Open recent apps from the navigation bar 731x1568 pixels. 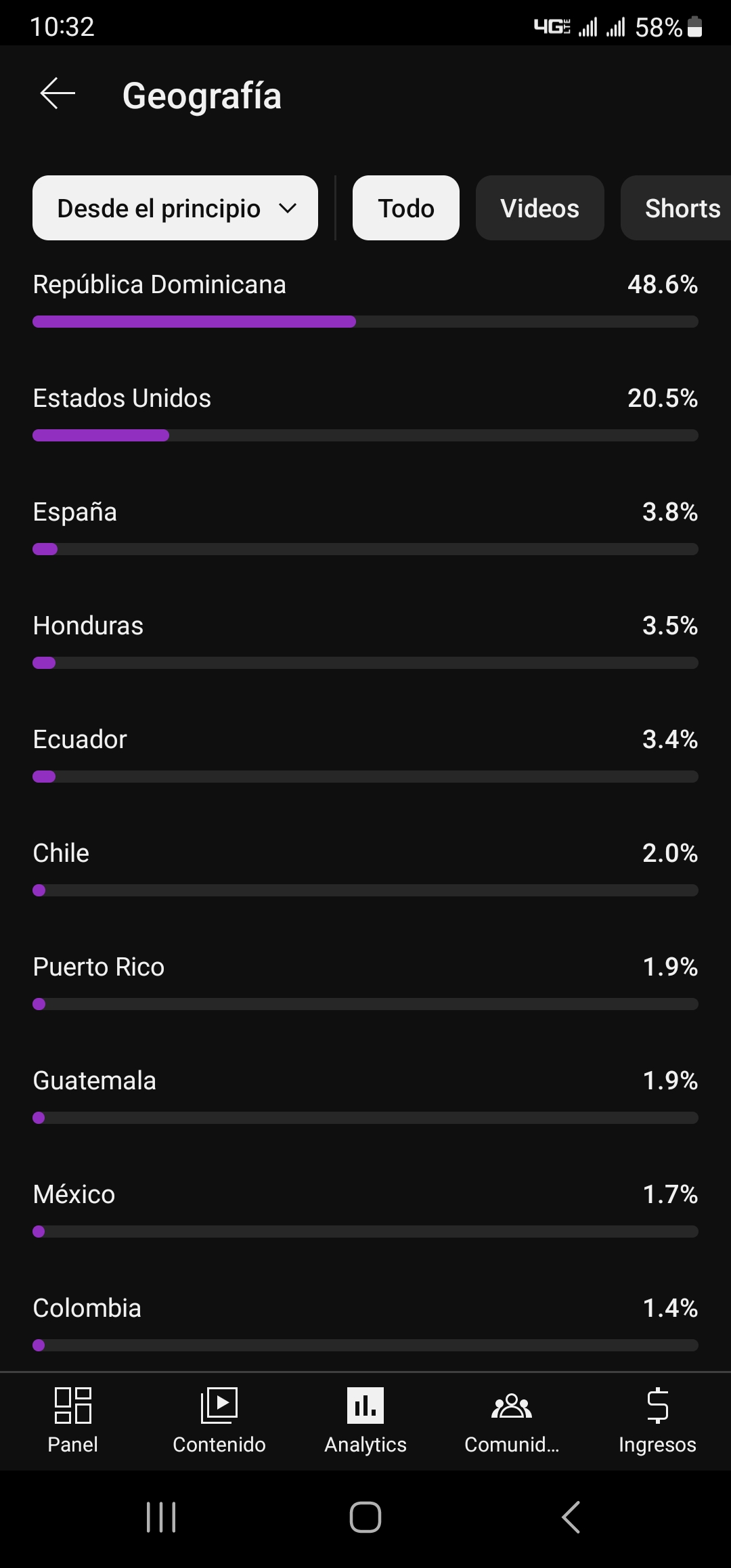[161, 1517]
